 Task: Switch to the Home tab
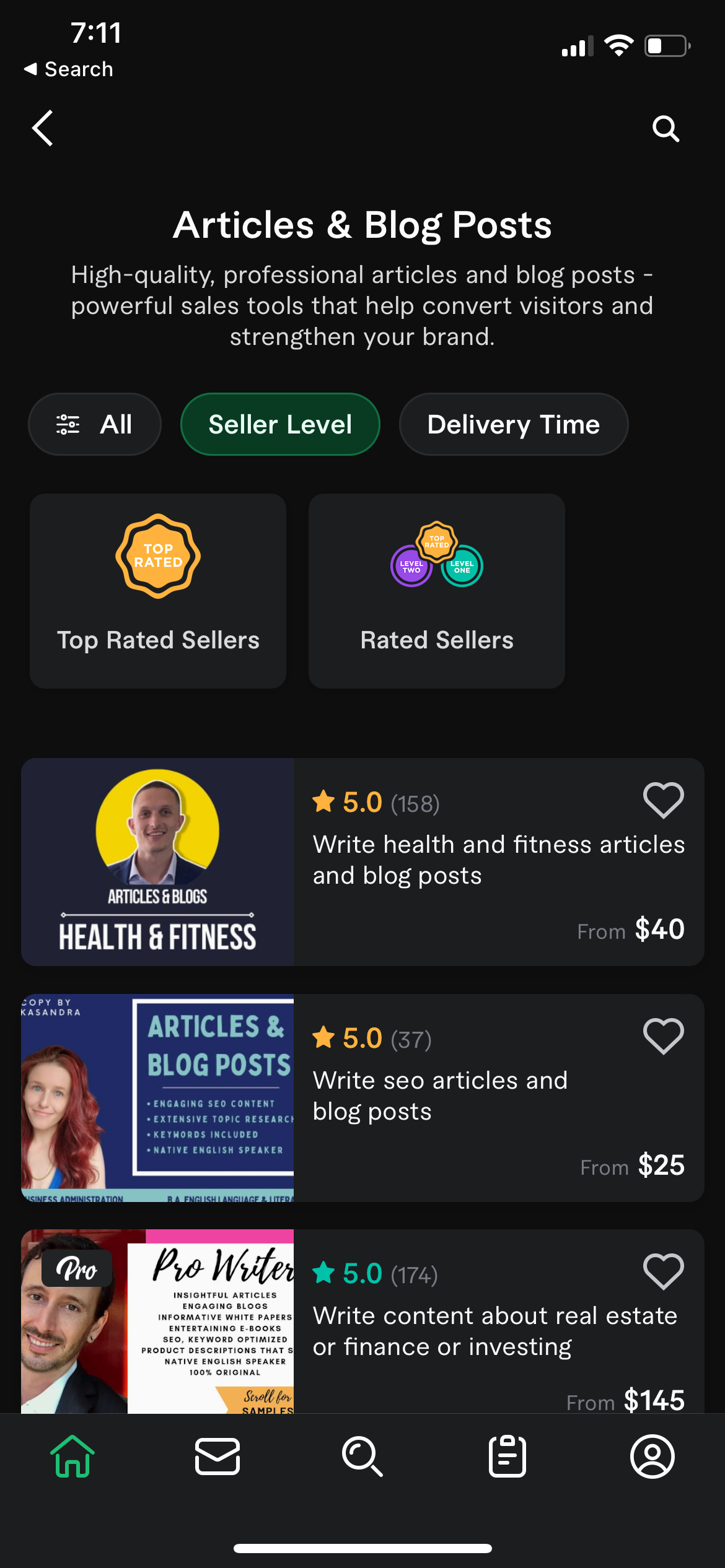(72, 1456)
